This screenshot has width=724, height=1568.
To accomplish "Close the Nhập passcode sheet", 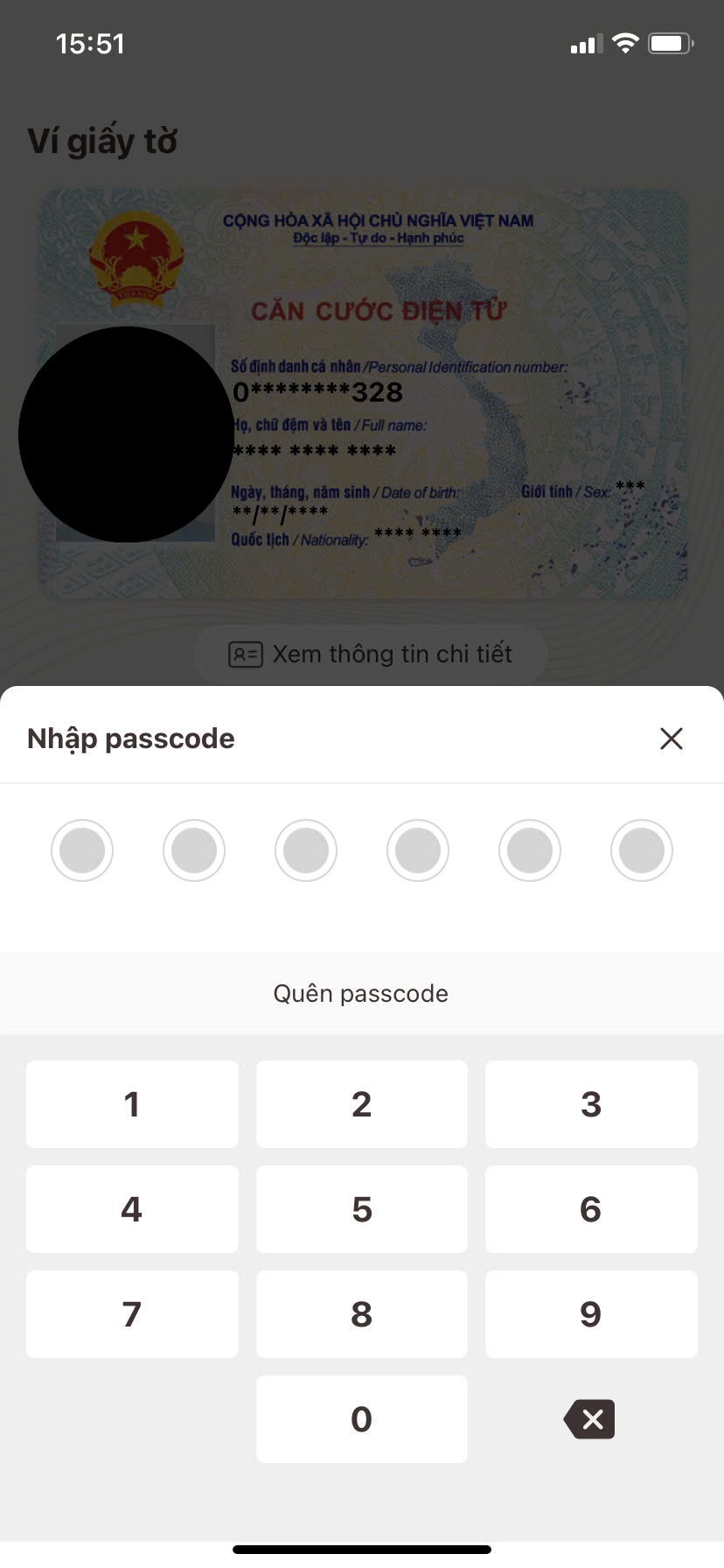I will (x=671, y=738).
